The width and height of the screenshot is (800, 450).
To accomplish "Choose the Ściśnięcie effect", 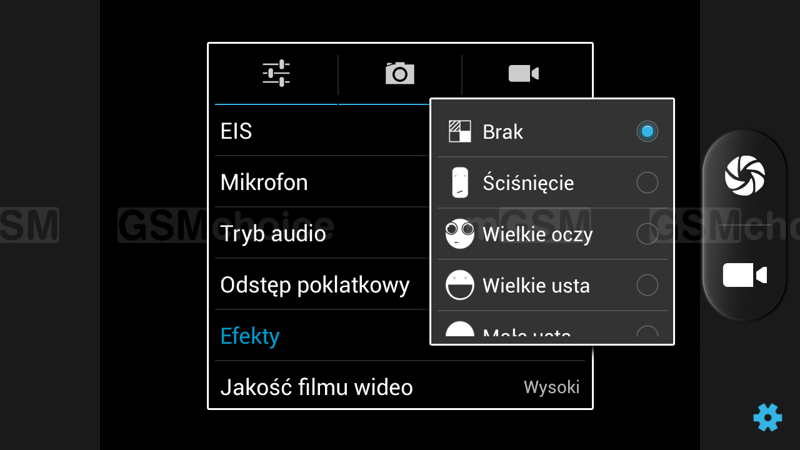I will [x=552, y=183].
